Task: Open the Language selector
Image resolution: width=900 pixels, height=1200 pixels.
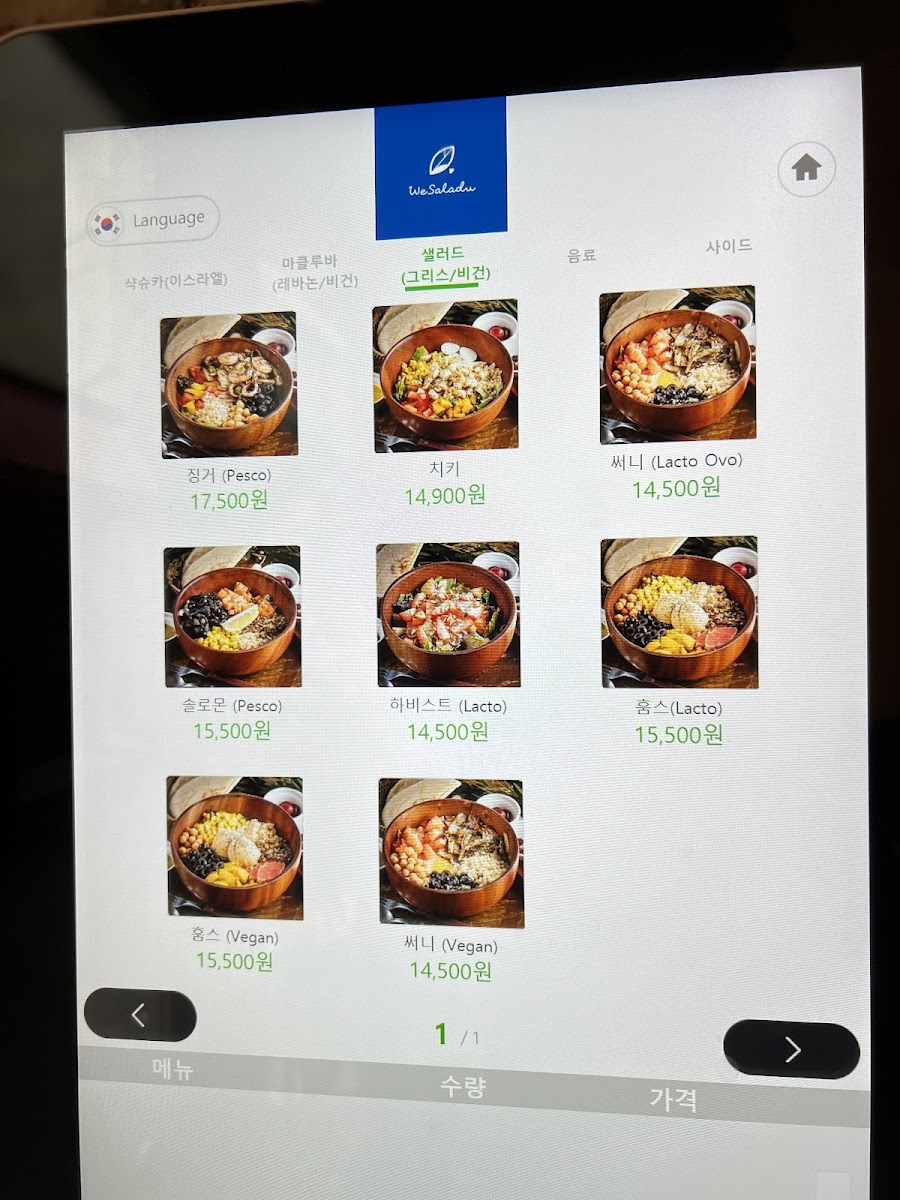Action: (153, 220)
